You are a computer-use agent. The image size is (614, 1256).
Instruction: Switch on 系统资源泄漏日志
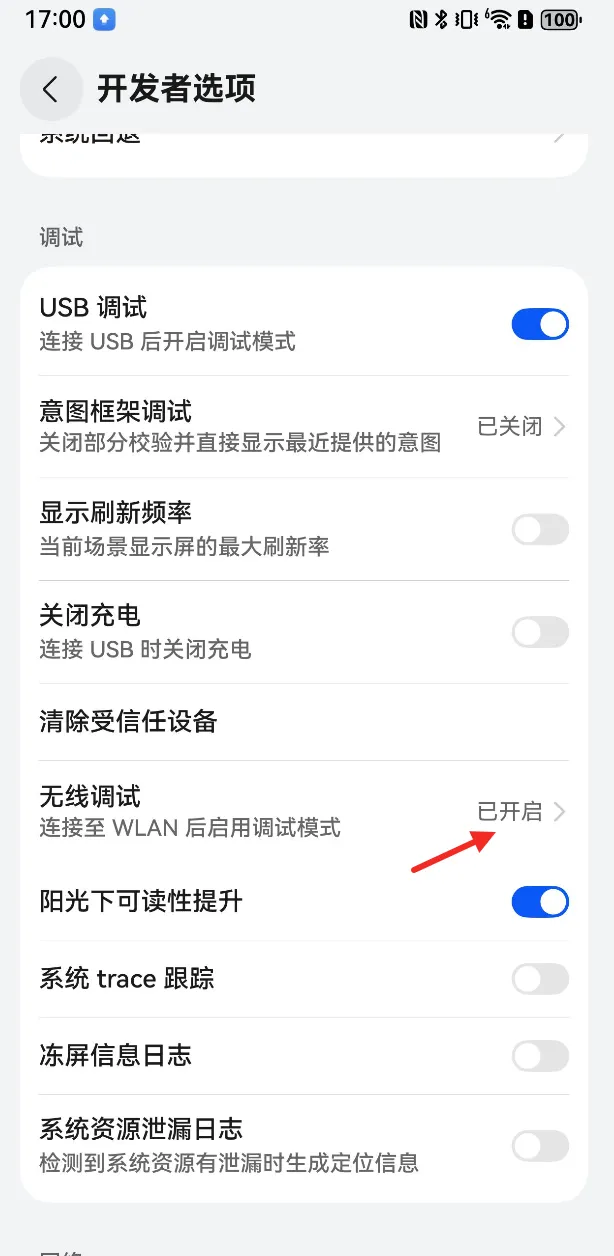tap(540, 1145)
